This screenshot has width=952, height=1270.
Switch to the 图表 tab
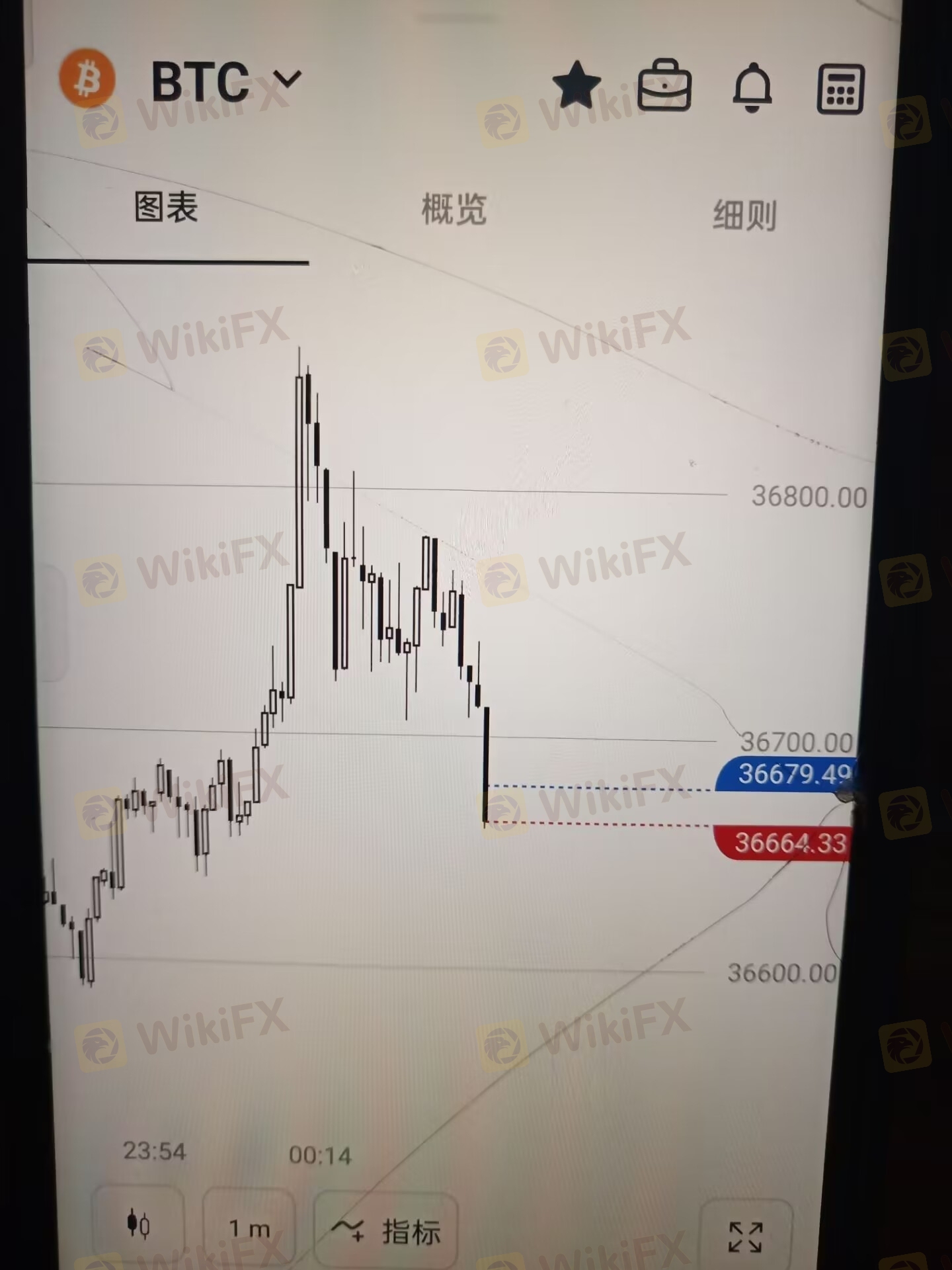pyautogui.click(x=166, y=208)
